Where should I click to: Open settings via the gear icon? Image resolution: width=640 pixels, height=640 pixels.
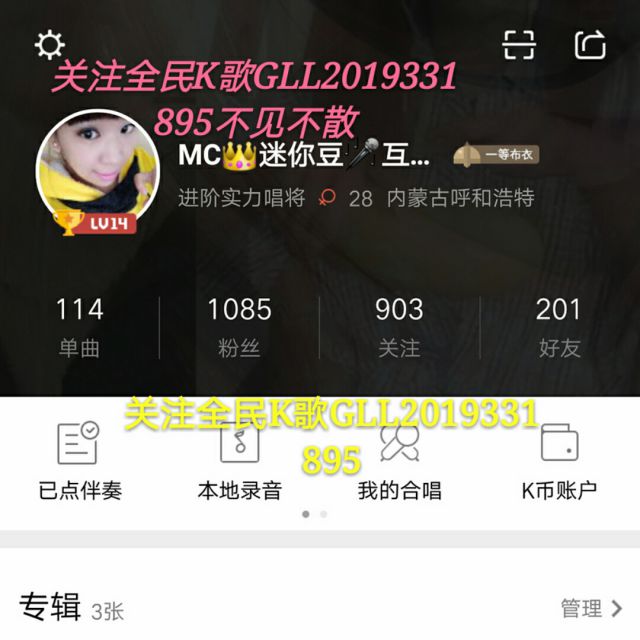tap(49, 44)
